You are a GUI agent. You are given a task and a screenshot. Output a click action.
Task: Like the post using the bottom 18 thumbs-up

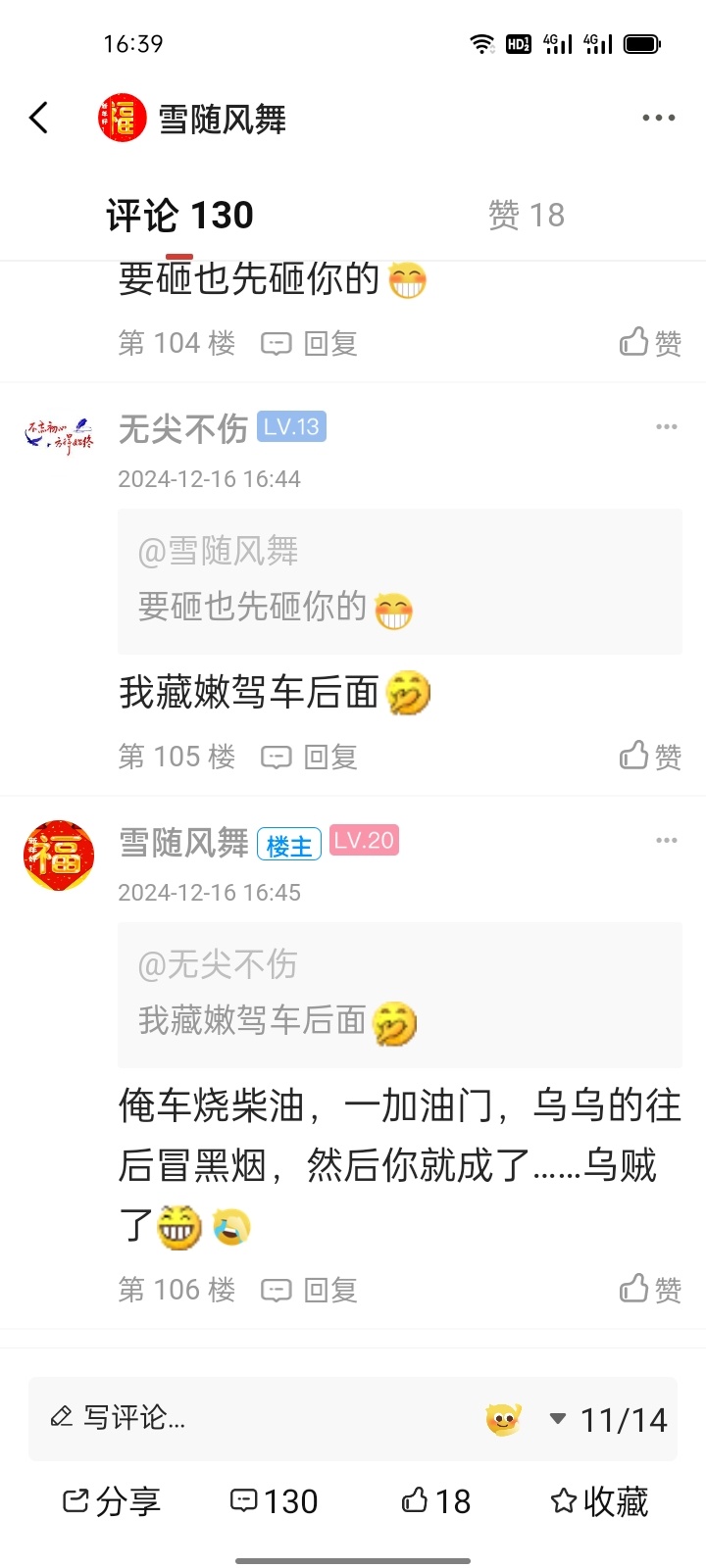(436, 1501)
